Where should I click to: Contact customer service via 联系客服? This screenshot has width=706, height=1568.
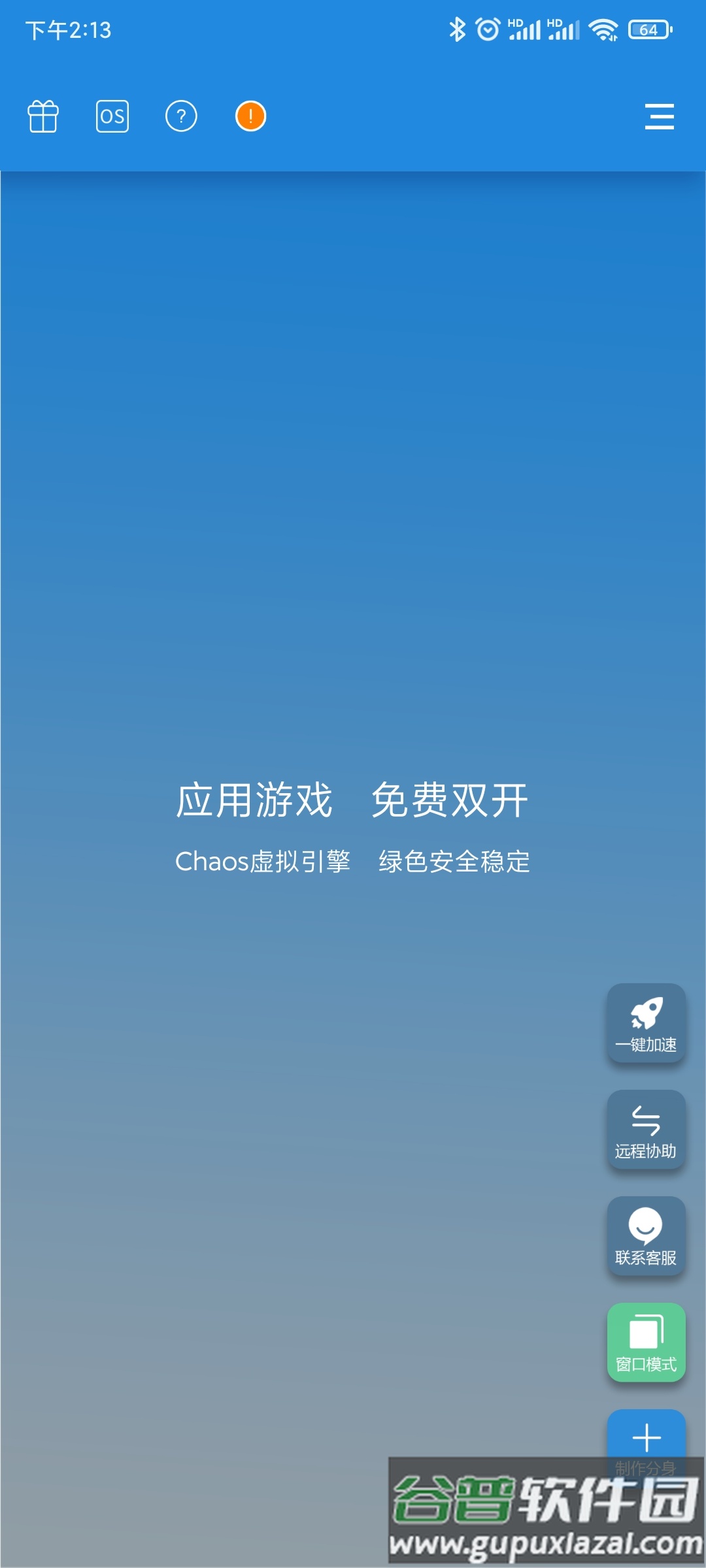click(x=646, y=1236)
